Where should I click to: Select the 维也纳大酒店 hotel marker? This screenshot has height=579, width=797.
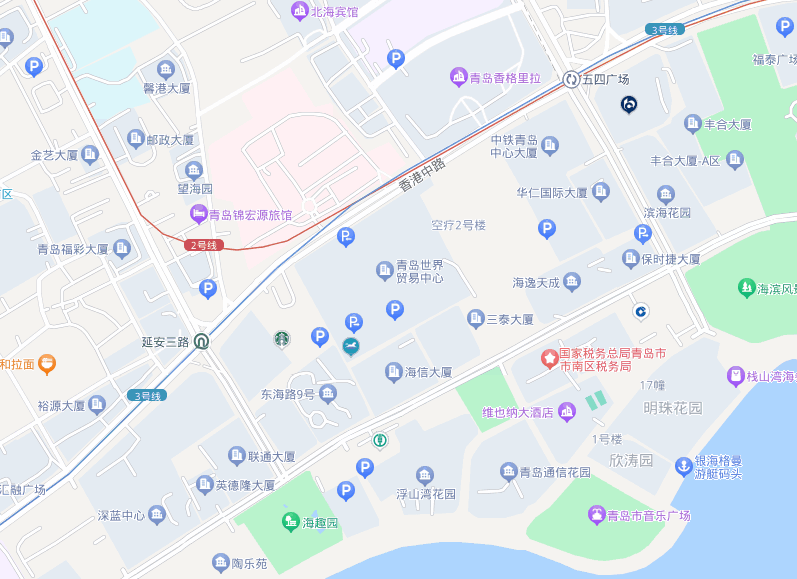click(567, 411)
